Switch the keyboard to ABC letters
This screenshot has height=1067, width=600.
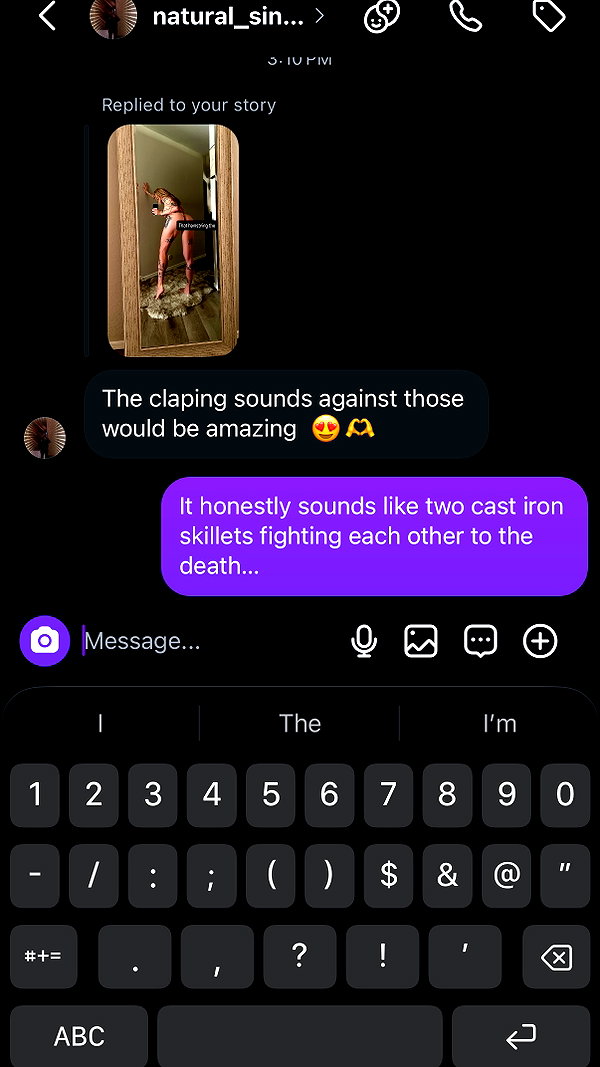(x=79, y=1036)
